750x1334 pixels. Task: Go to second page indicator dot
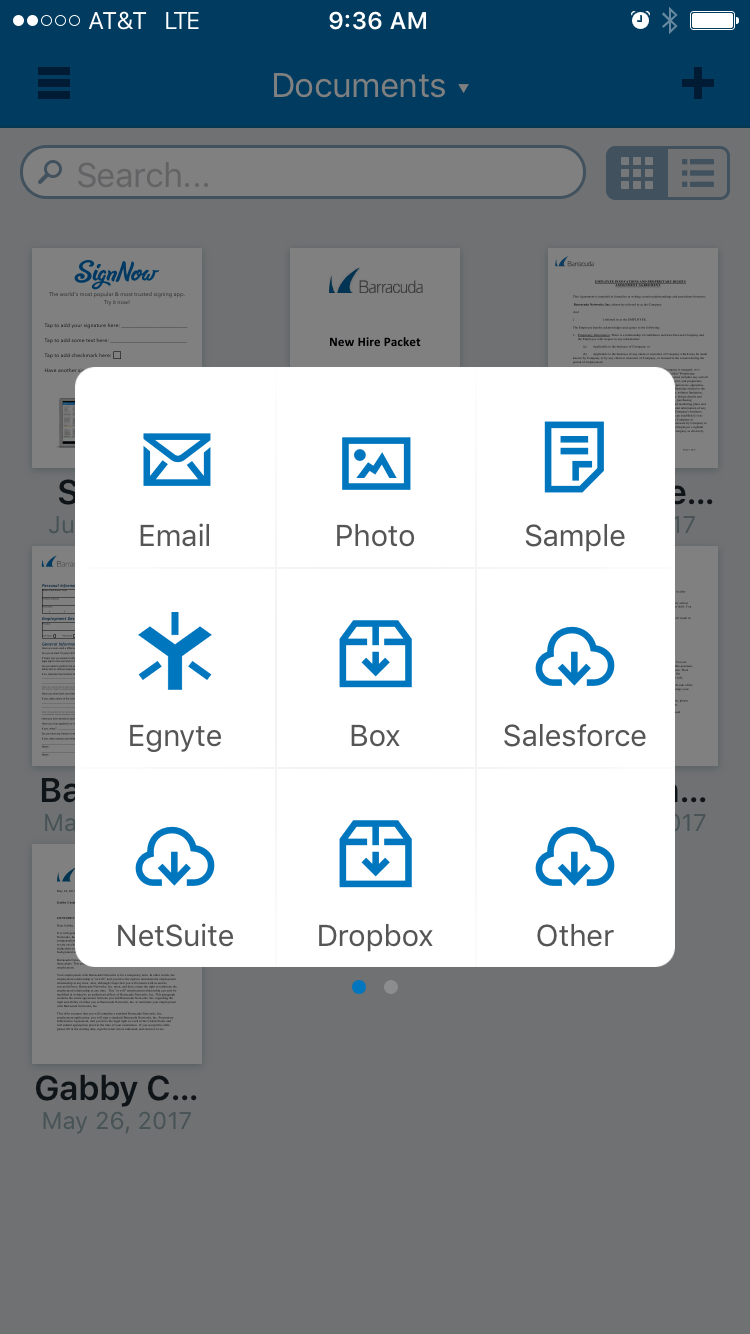391,987
